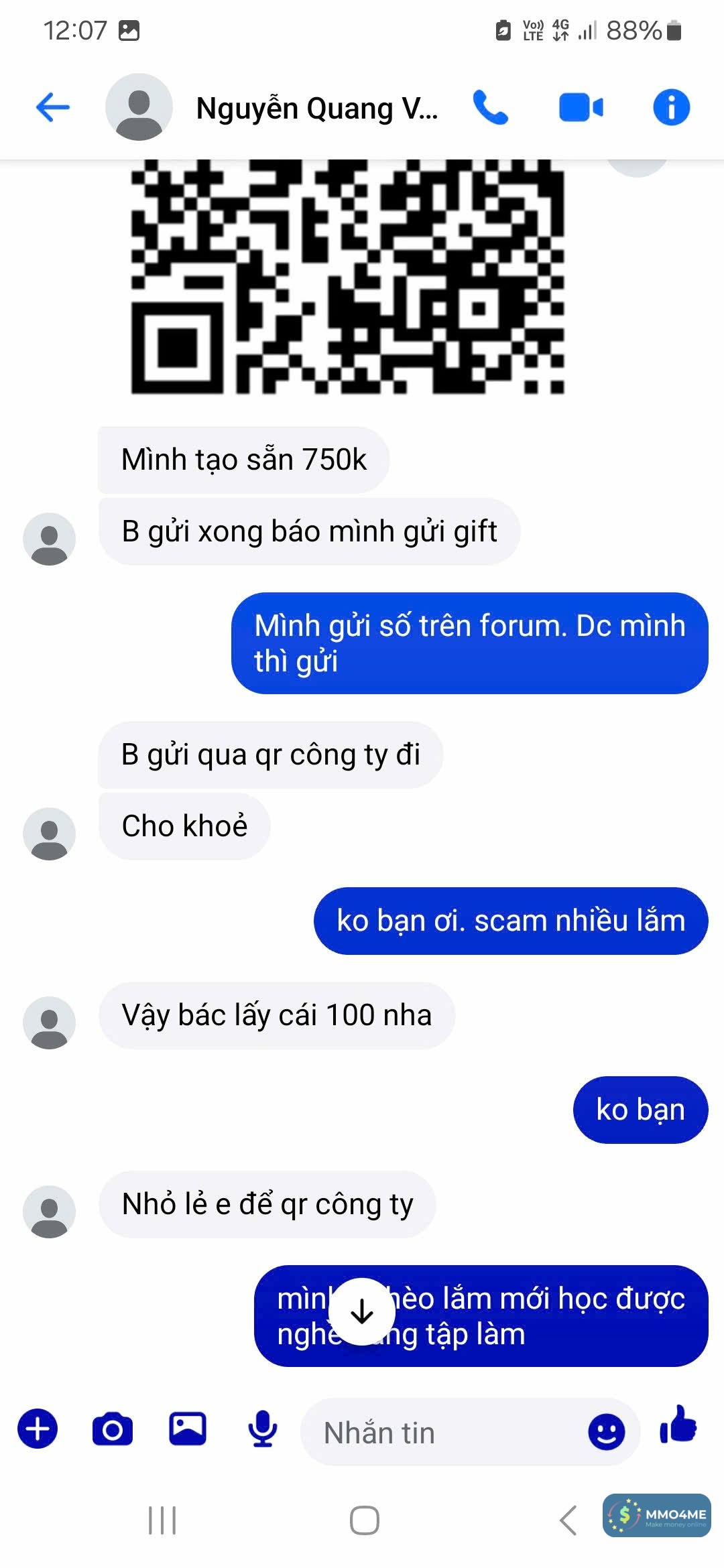The width and height of the screenshot is (724, 1568).
Task: Send a thumbs-up like
Action: tap(678, 1425)
